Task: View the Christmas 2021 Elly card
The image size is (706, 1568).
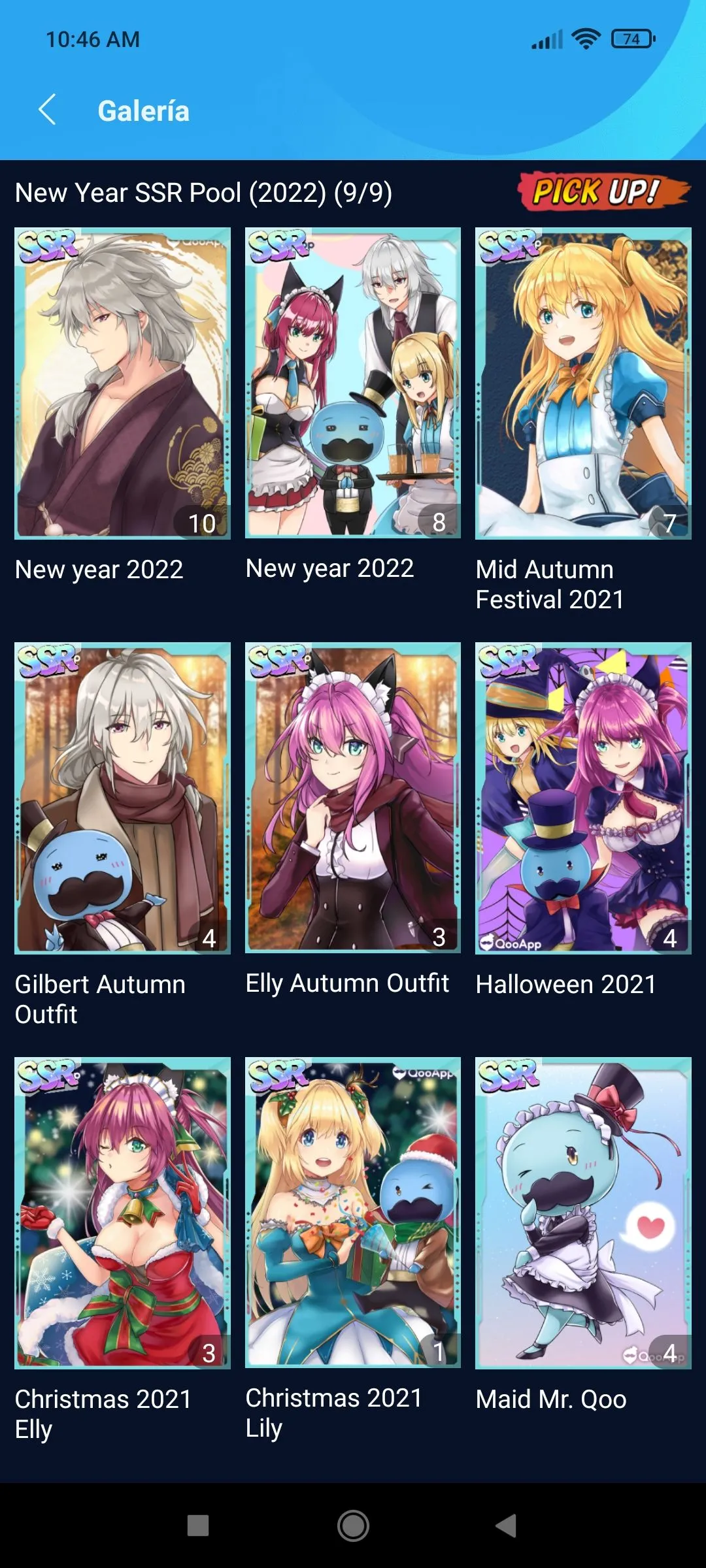Action: tap(122, 1213)
